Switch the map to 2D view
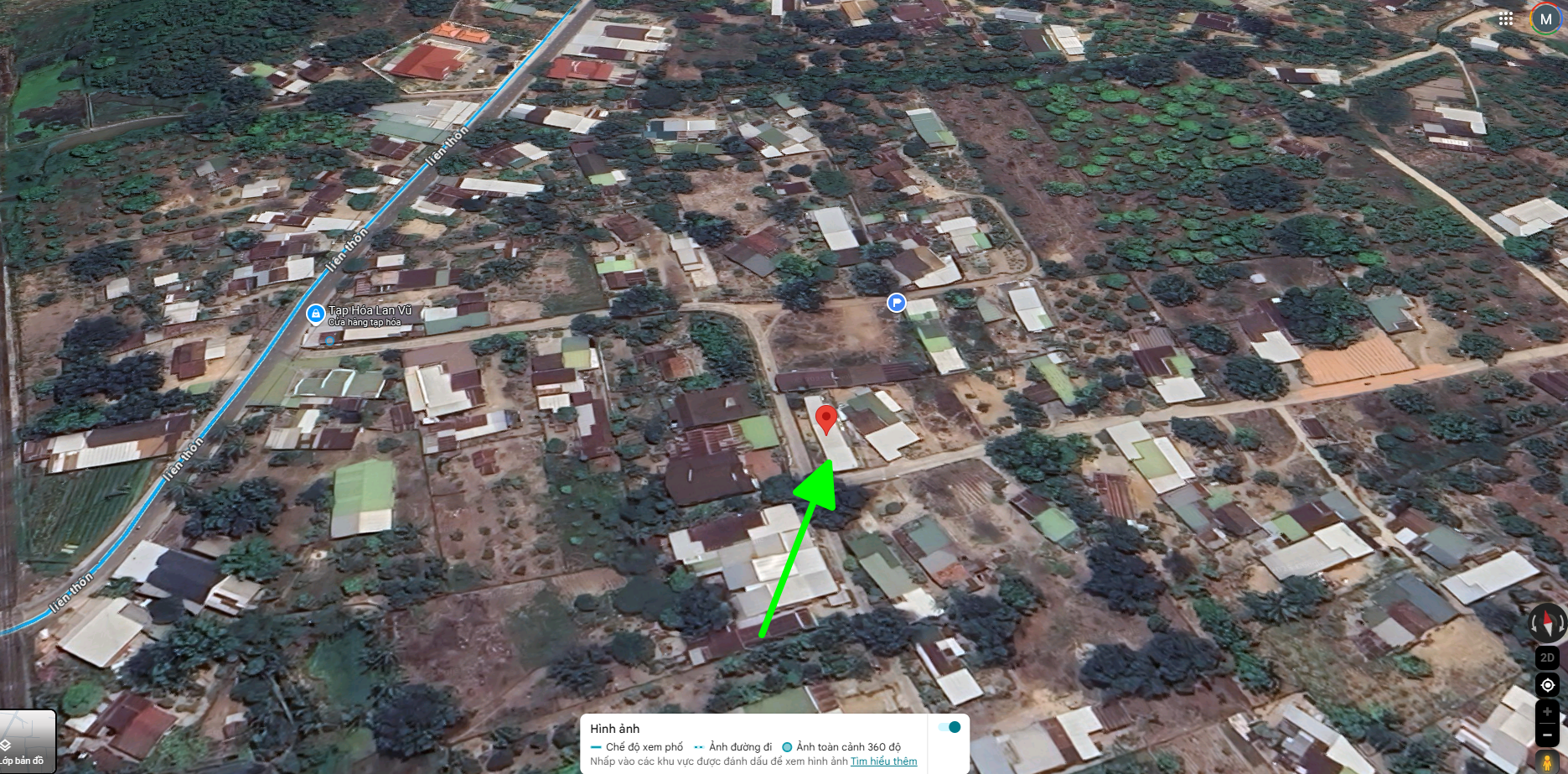The image size is (1568, 774). tap(1547, 657)
